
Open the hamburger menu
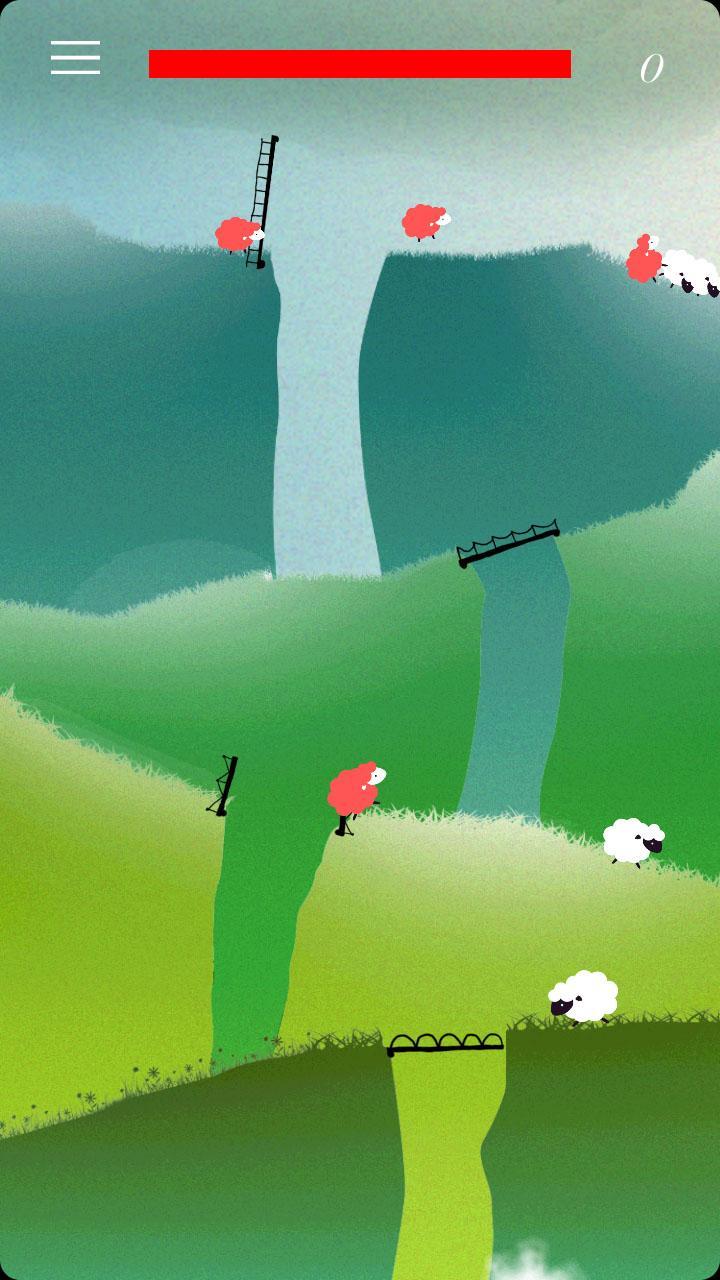point(74,58)
